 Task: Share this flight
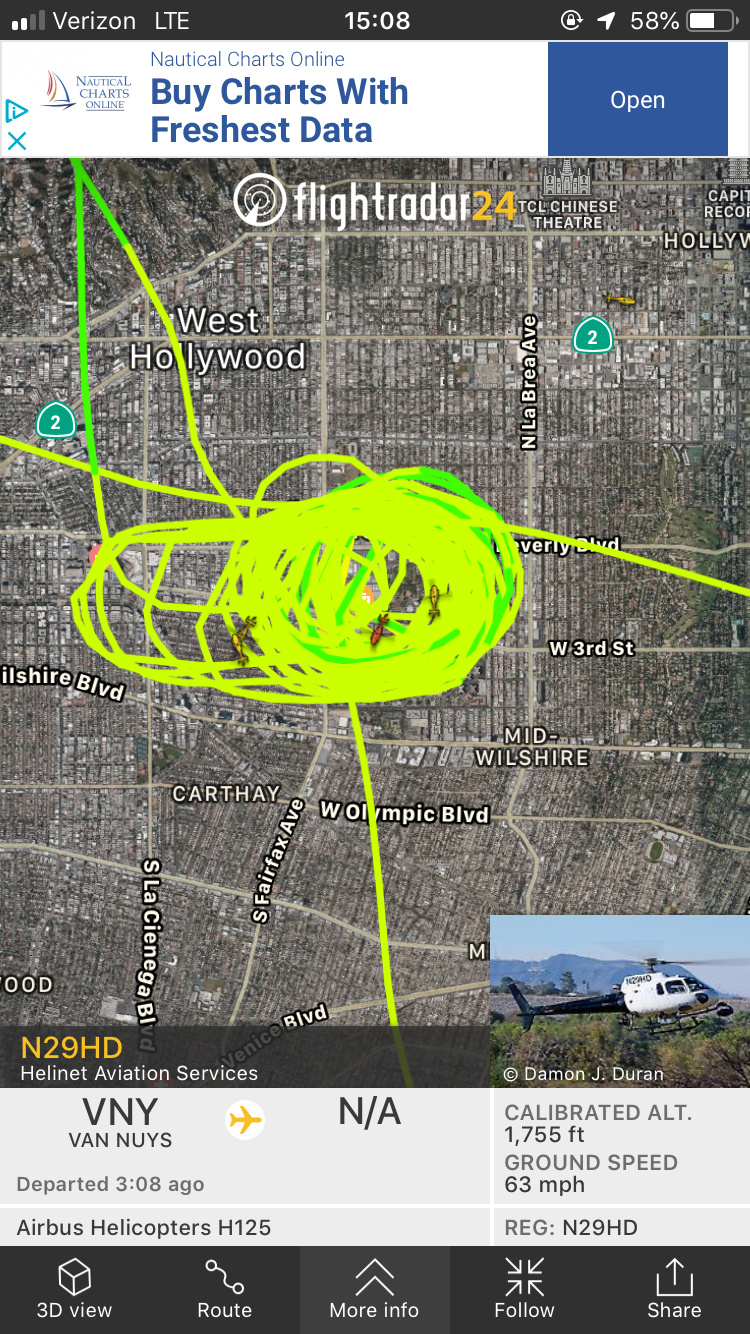[x=674, y=1289]
